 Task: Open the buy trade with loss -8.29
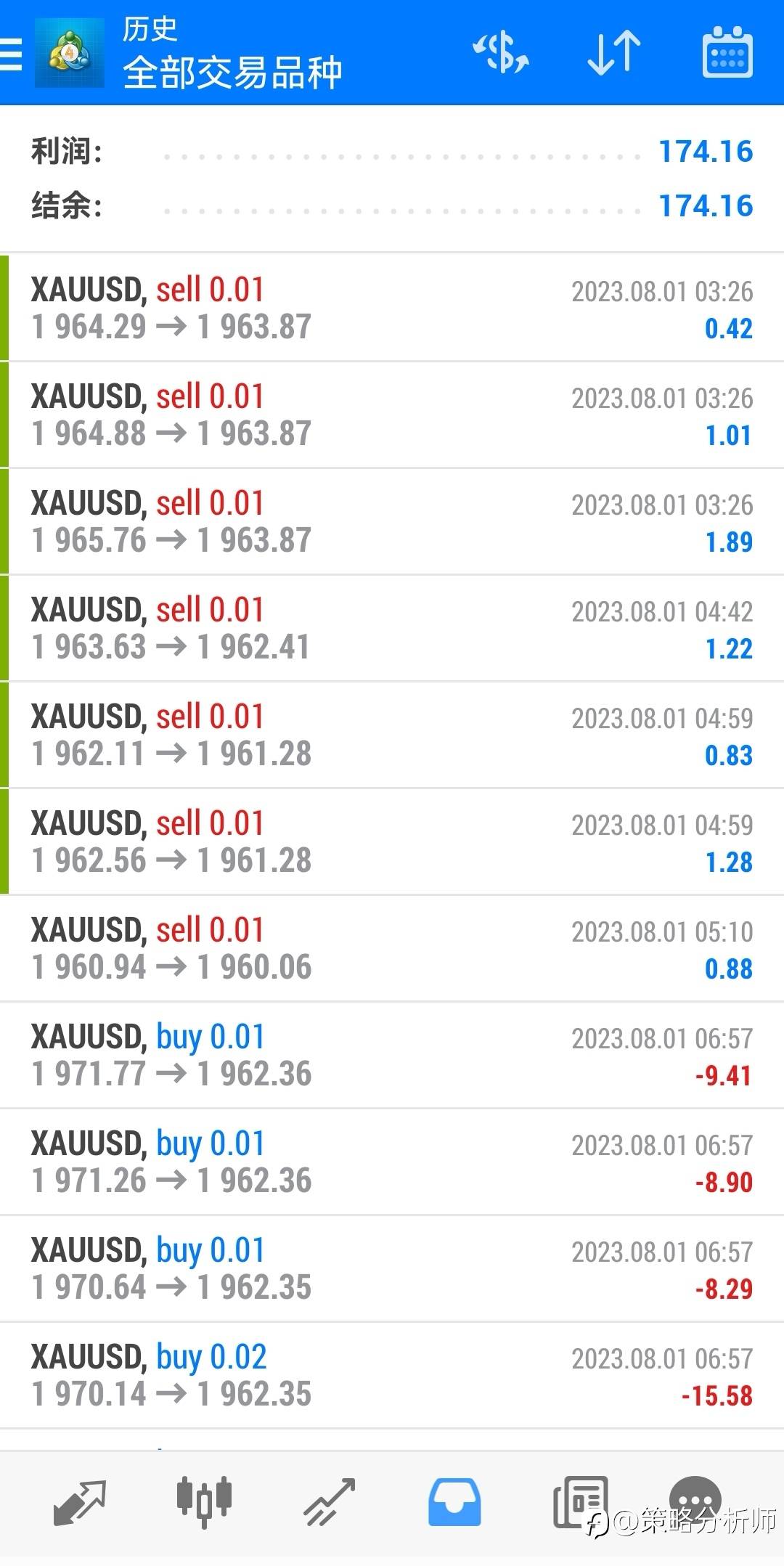pos(392,1268)
